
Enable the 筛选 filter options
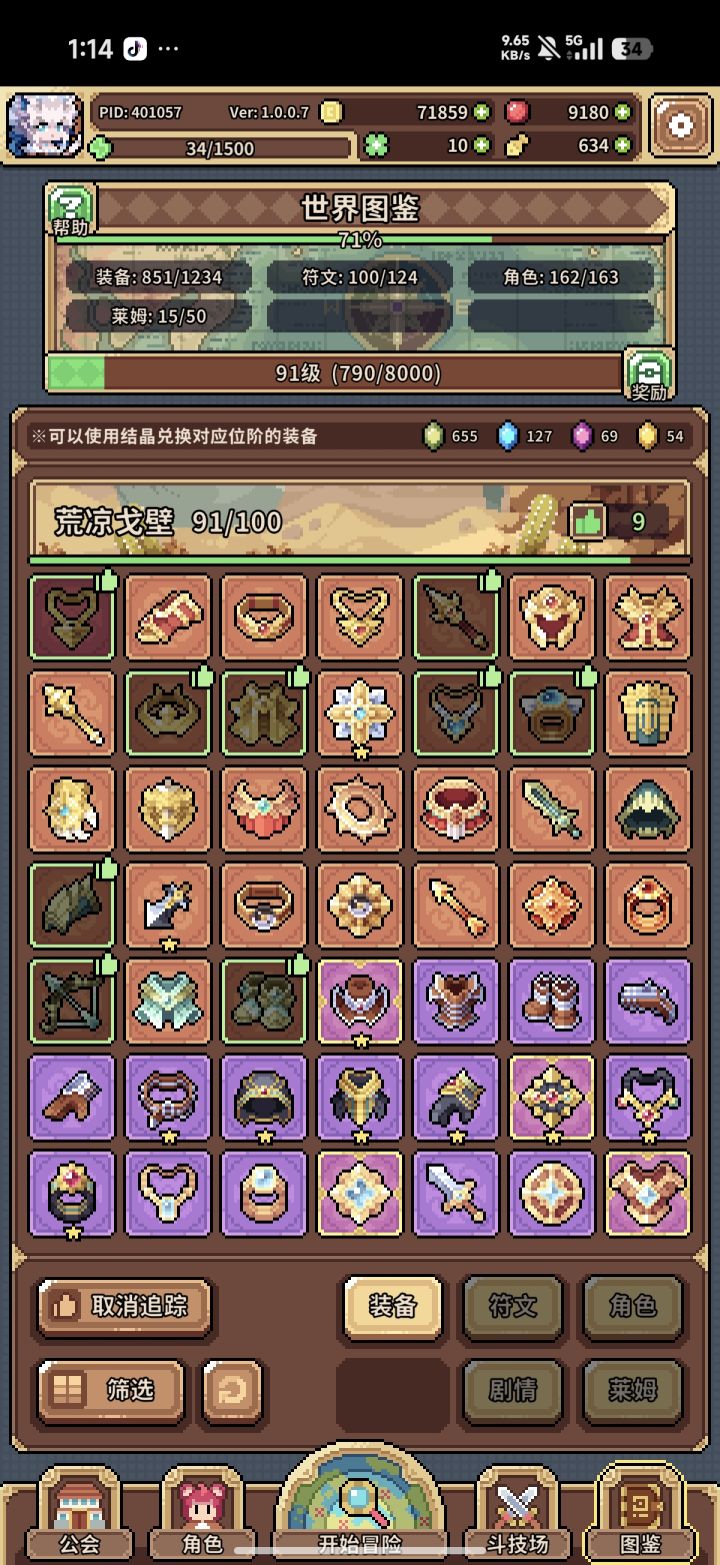108,1392
